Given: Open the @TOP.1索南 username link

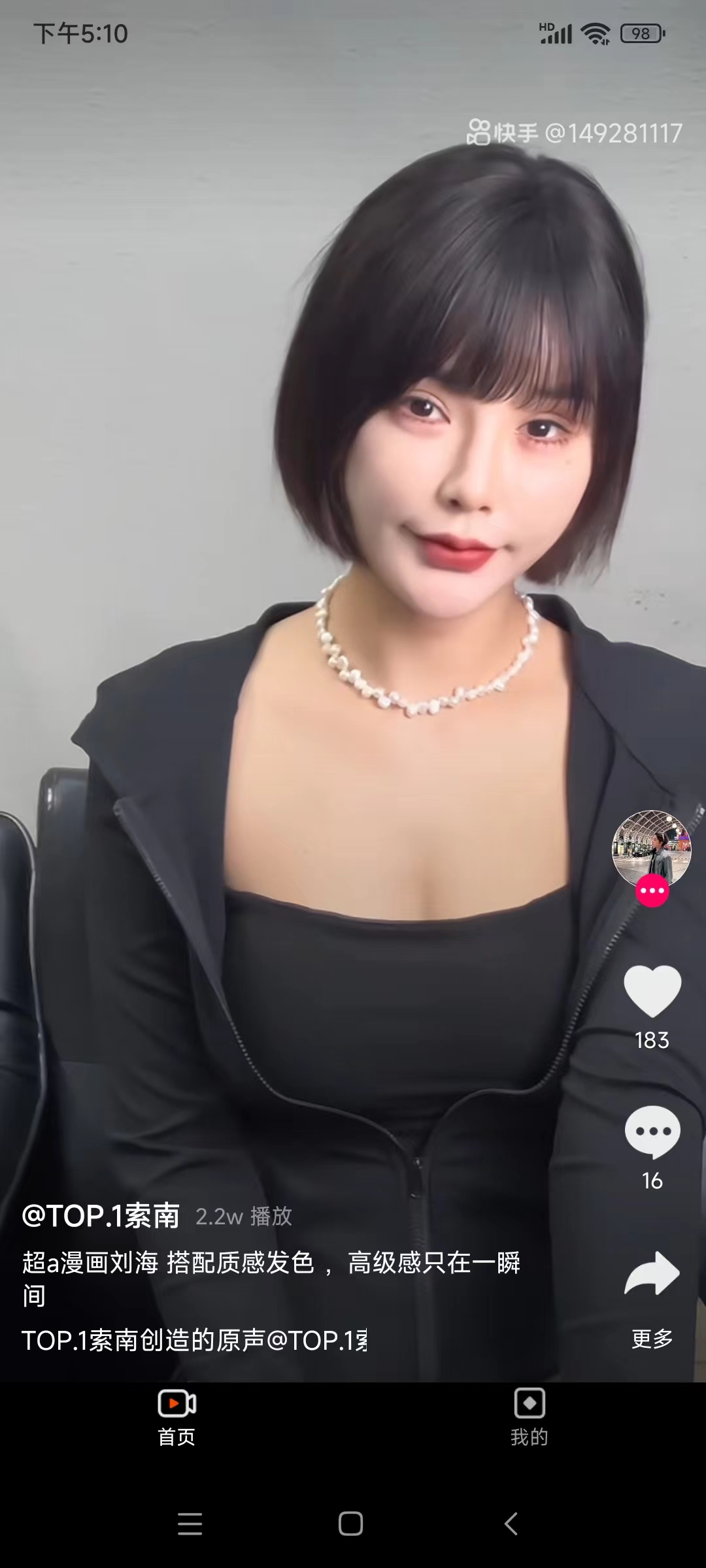Looking at the screenshot, I should 101,1216.
